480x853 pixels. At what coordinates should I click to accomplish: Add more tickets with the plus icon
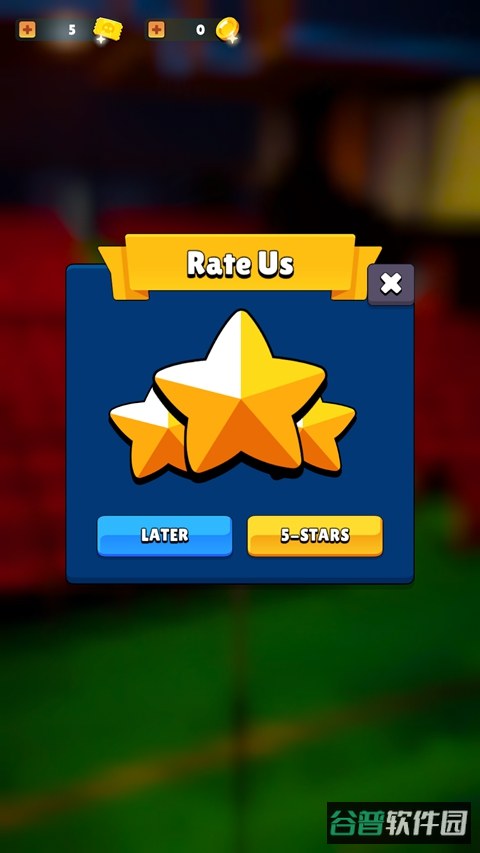(x=27, y=29)
